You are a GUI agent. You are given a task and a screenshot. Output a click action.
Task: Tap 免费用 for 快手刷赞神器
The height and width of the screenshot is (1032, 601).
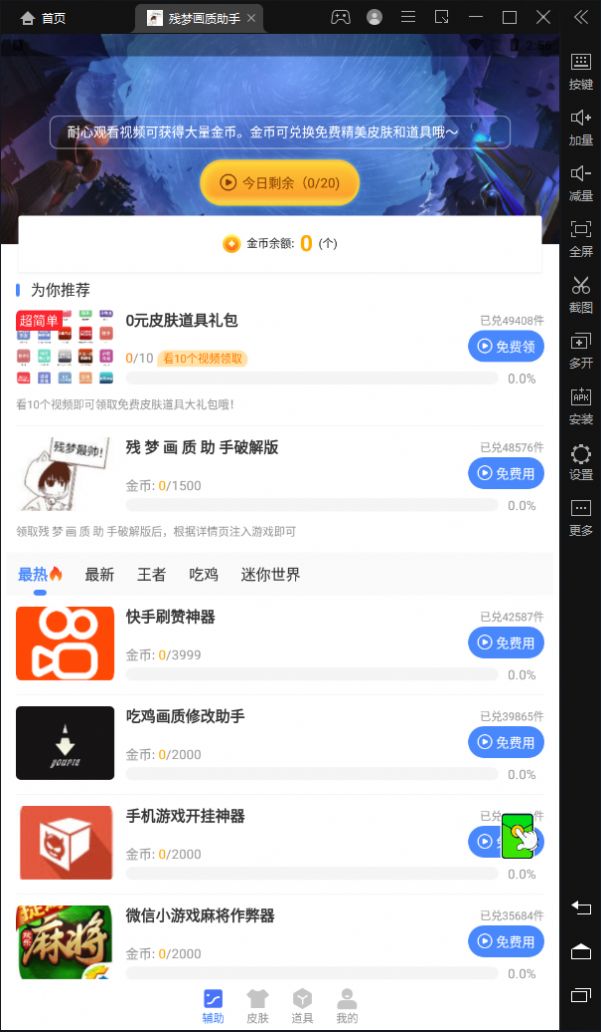506,643
